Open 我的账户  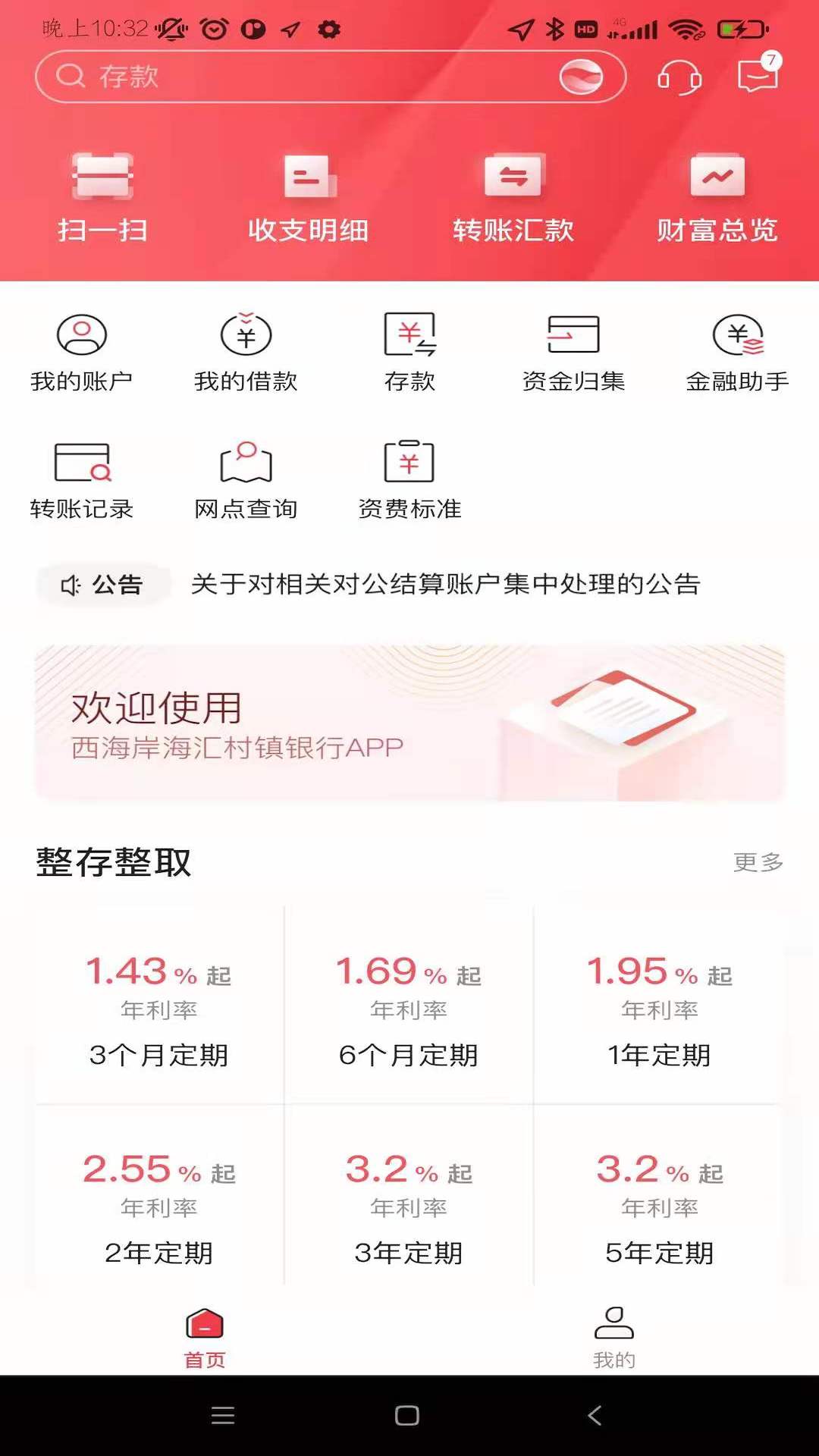tap(82, 353)
